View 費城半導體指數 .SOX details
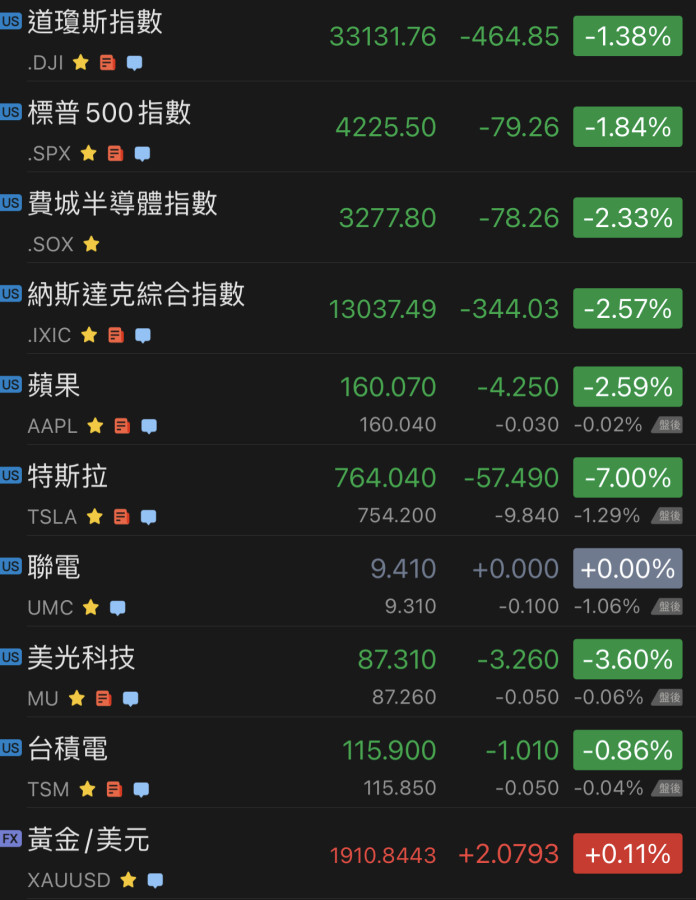Viewport: 696px width, 900px height. (x=122, y=204)
